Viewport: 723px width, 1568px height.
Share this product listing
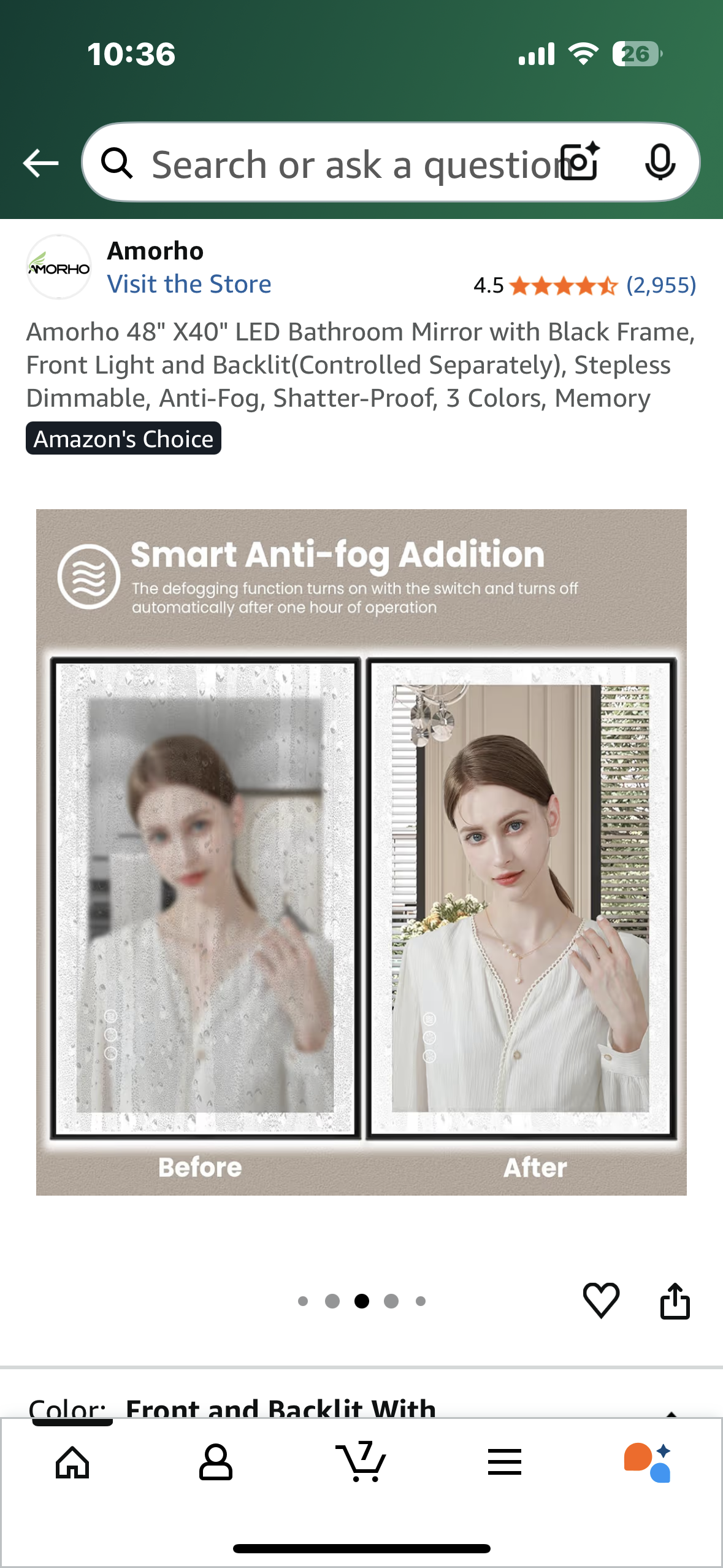point(675,1300)
